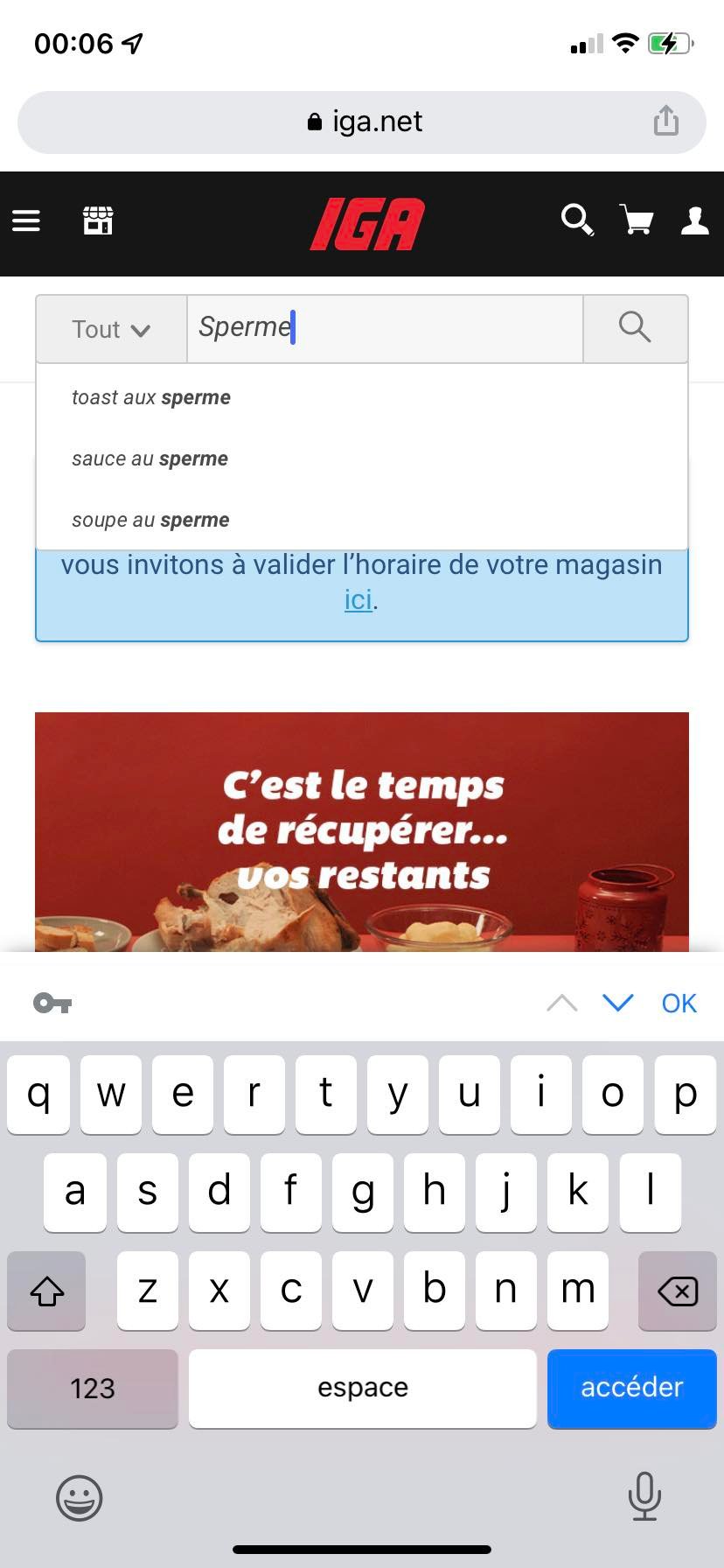The width and height of the screenshot is (724, 1568).
Task: Tap the blue accéder key
Action: (x=631, y=1388)
